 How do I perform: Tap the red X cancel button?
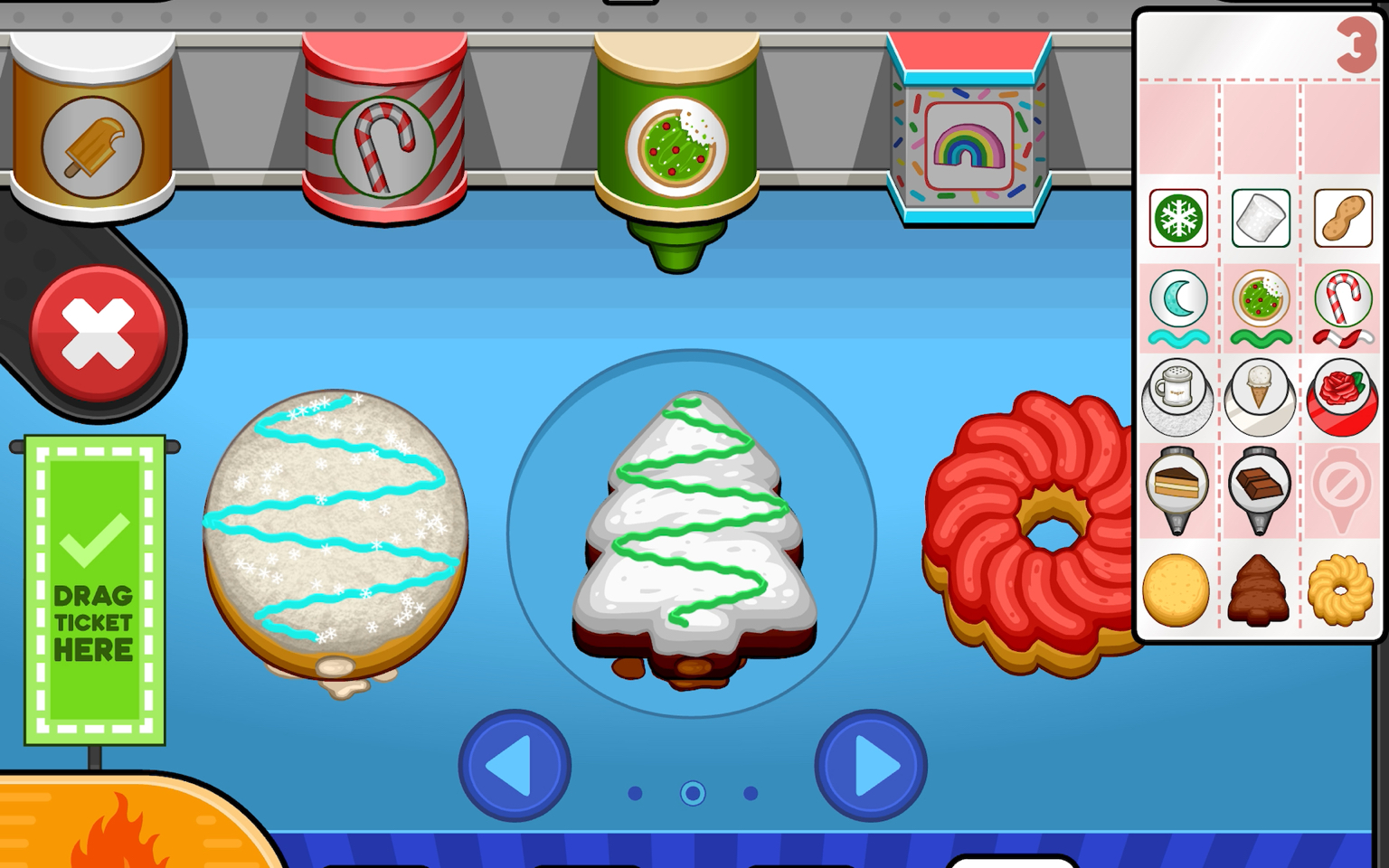(98, 334)
